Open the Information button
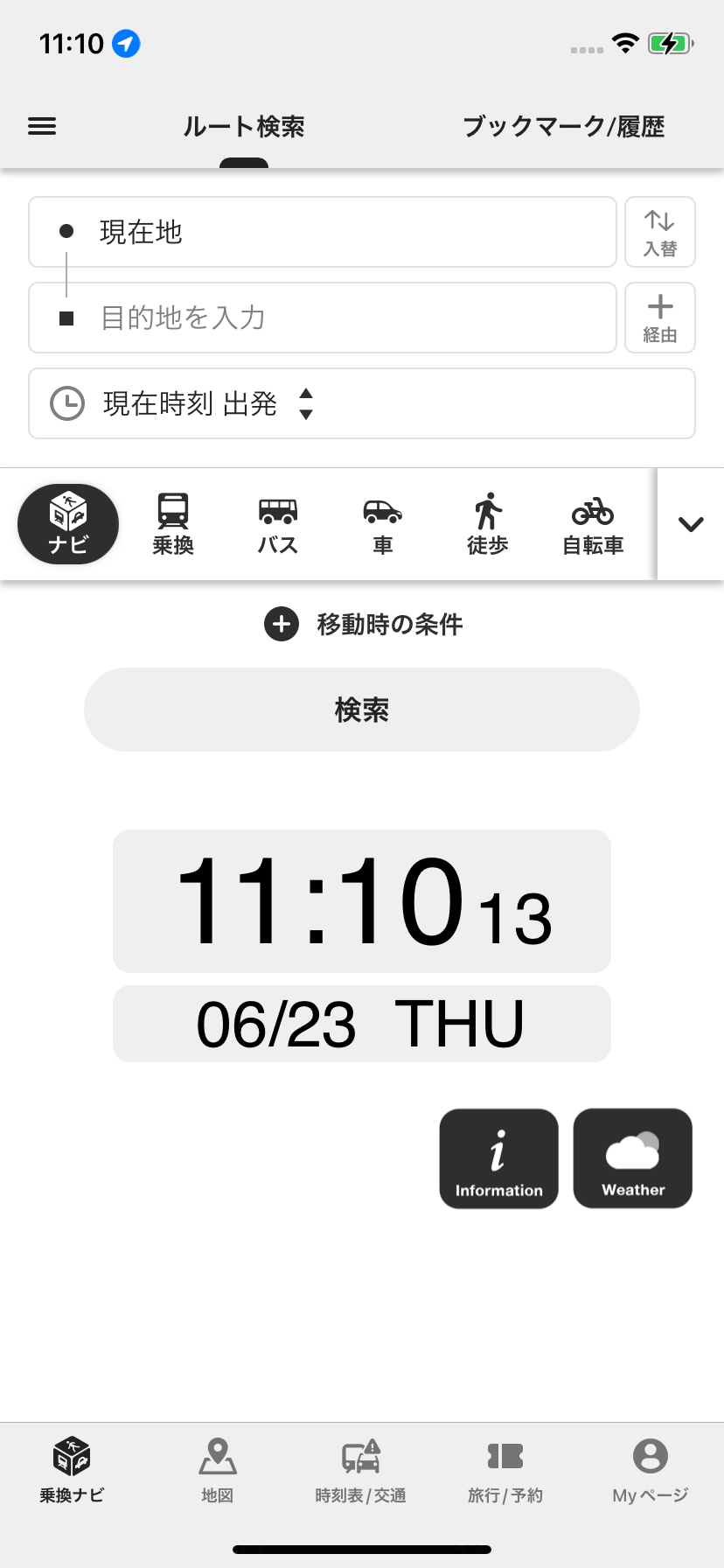 pos(498,1158)
